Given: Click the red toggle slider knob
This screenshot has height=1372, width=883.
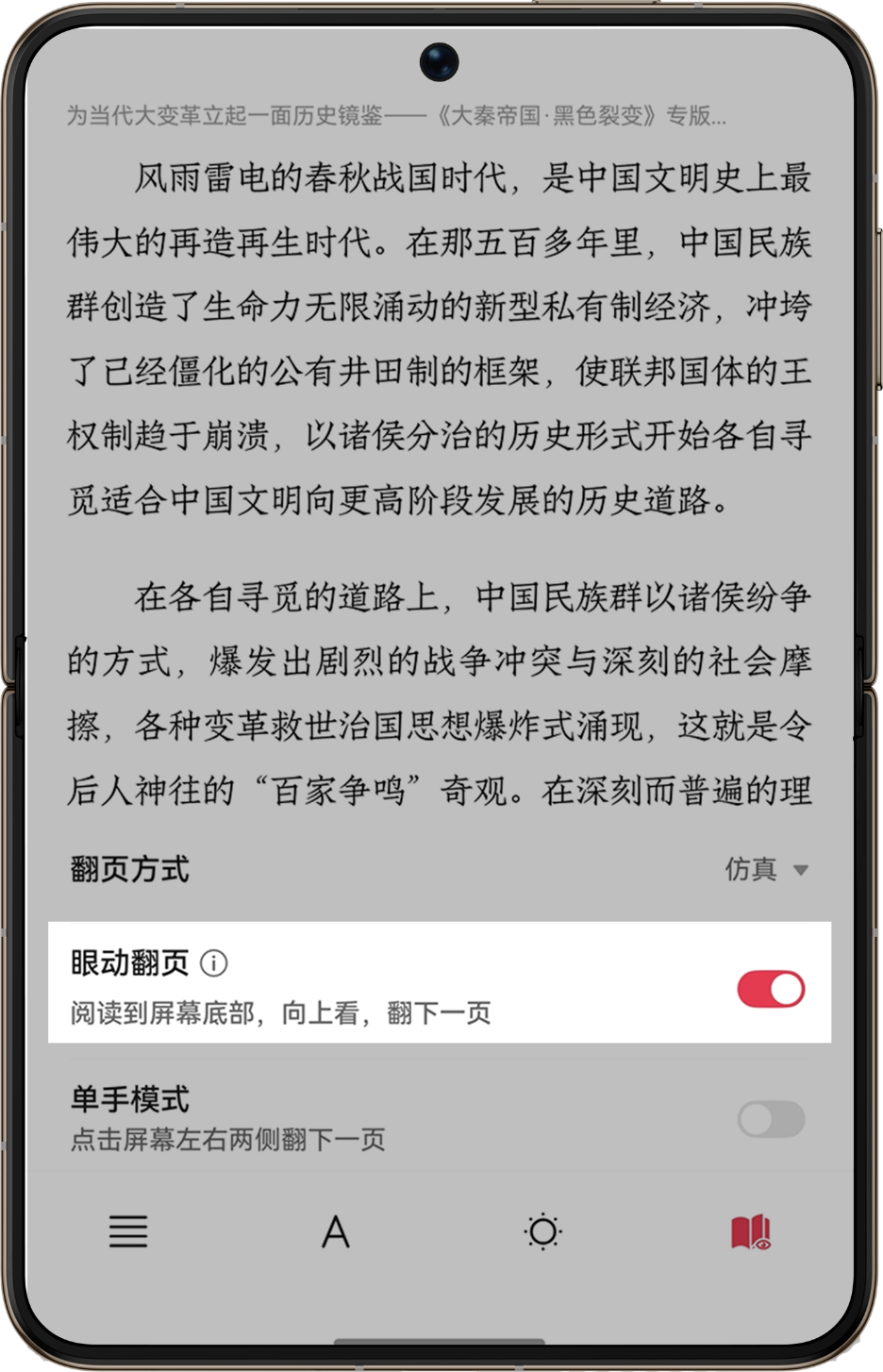Looking at the screenshot, I should (x=785, y=987).
